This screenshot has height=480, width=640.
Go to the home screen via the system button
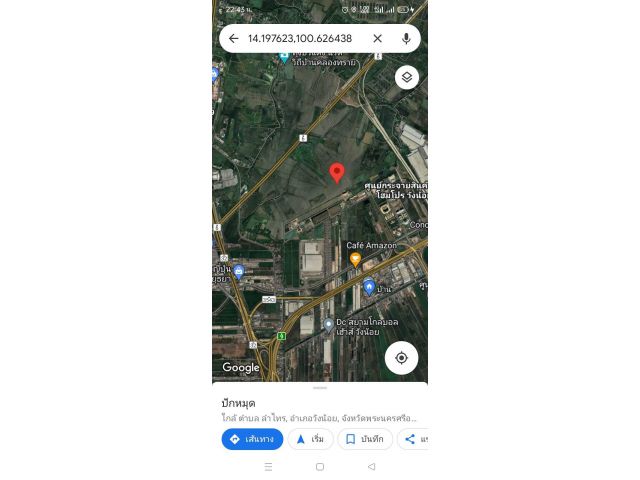(320, 467)
